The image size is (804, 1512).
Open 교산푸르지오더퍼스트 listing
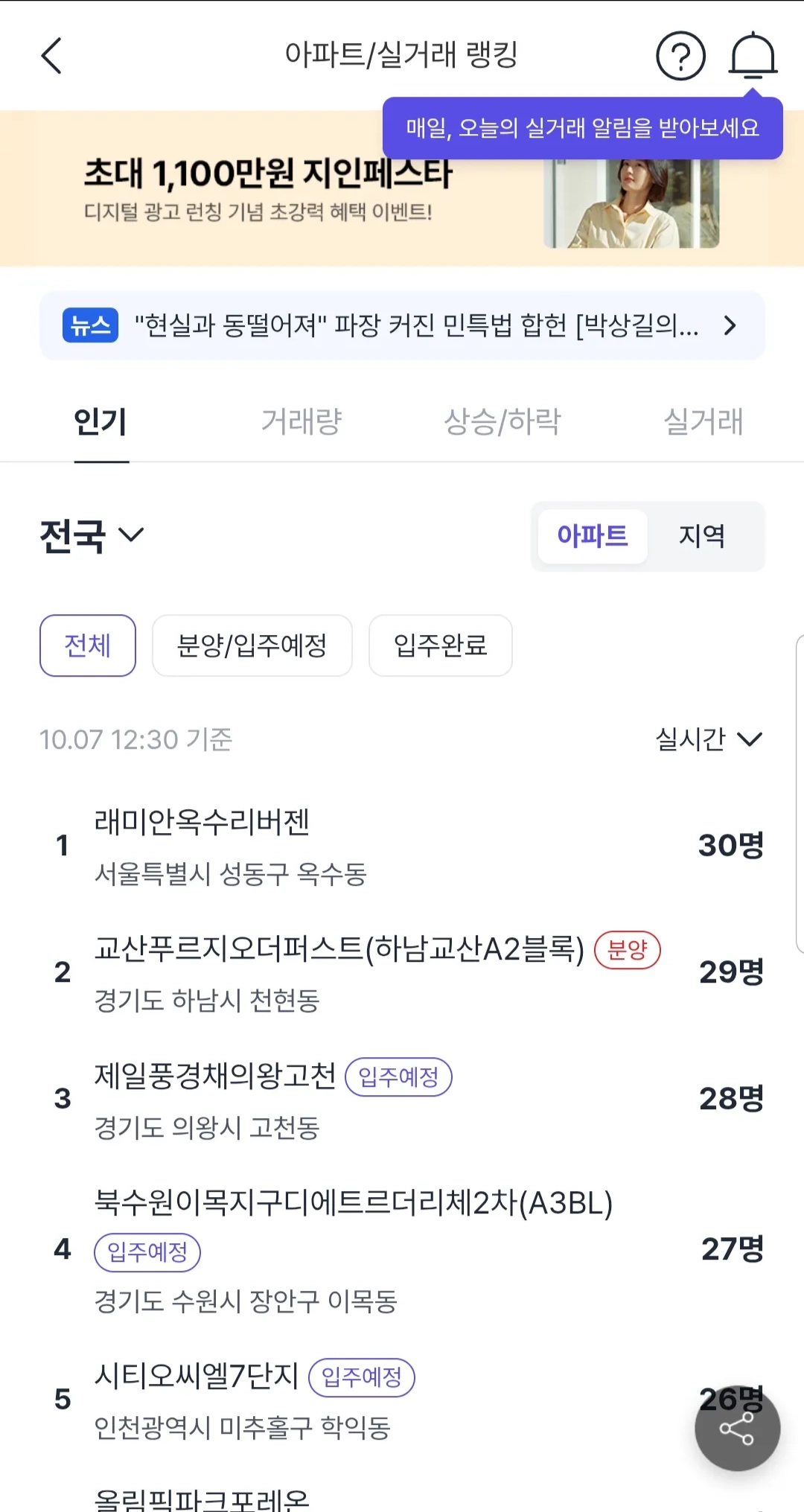[339, 950]
